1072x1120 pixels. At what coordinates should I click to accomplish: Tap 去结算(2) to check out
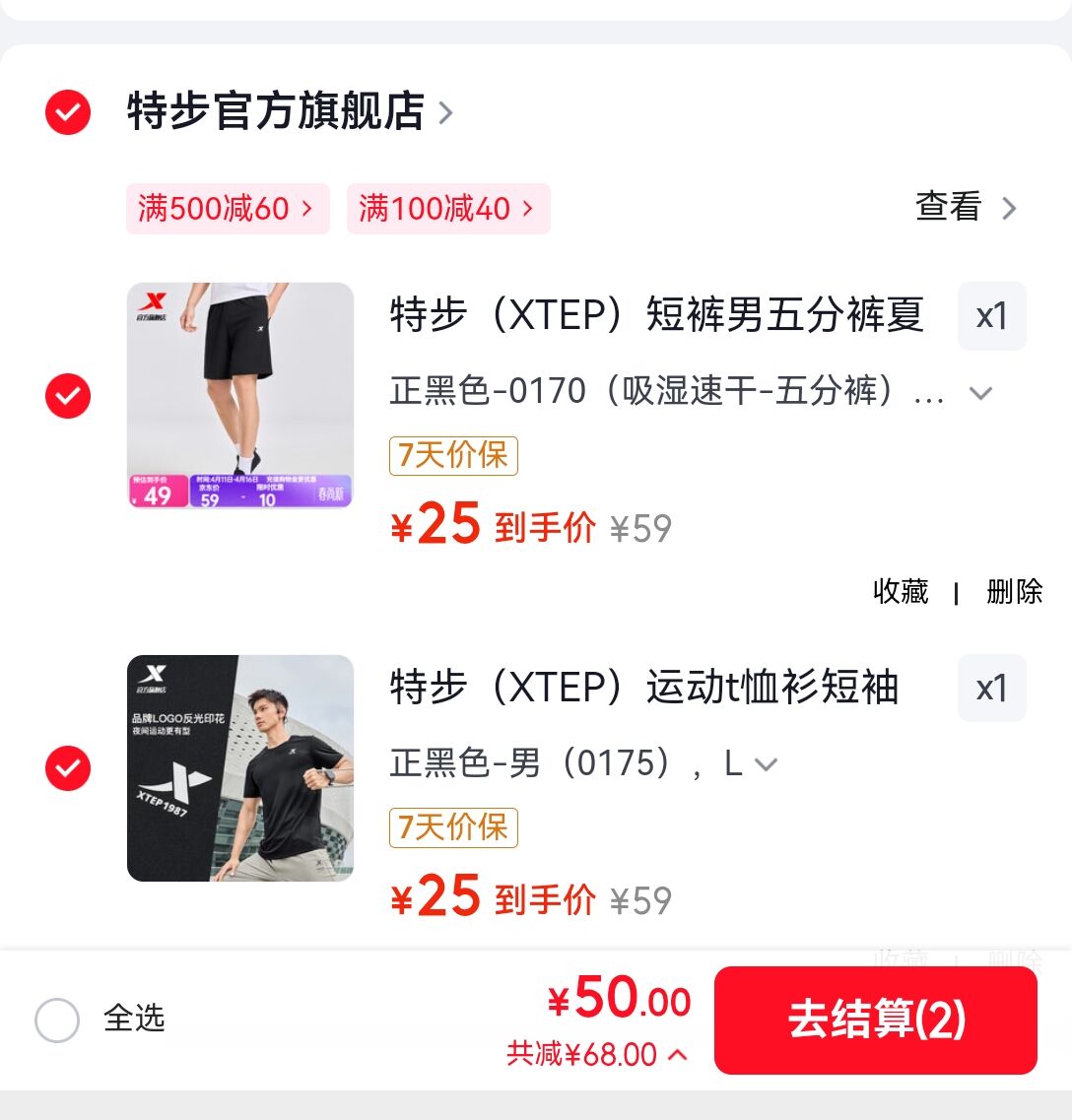pyautogui.click(x=875, y=1021)
